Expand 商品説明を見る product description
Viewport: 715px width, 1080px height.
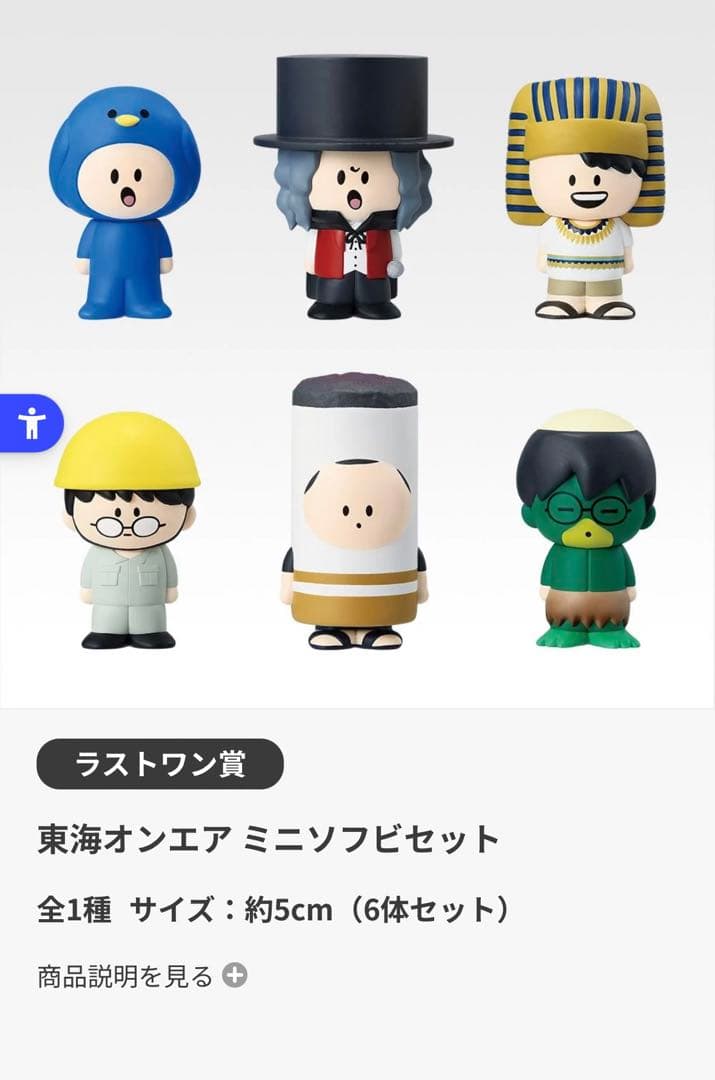coord(141,975)
